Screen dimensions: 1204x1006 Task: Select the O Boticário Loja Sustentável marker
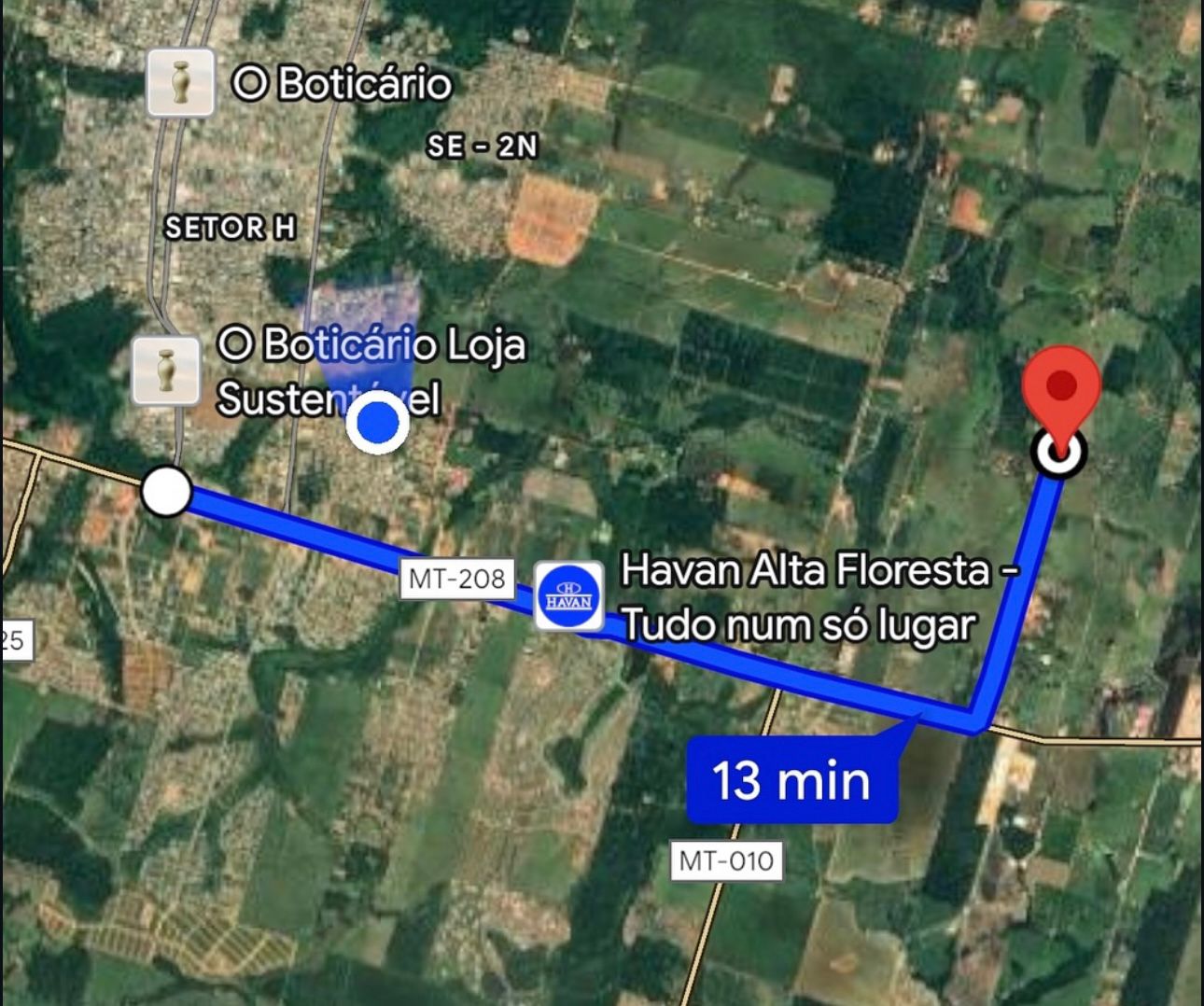(x=166, y=371)
